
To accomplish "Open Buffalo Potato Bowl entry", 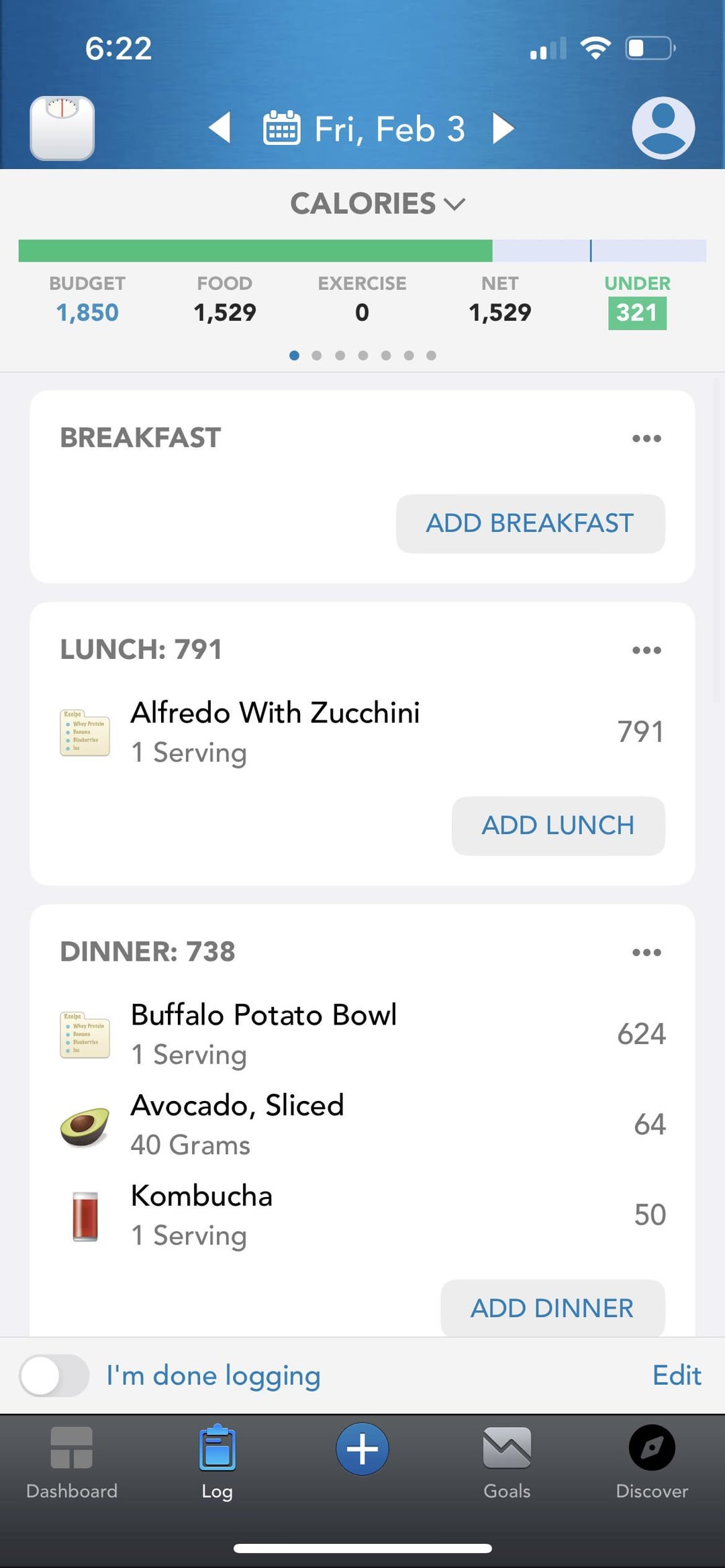I will pyautogui.click(x=362, y=1034).
